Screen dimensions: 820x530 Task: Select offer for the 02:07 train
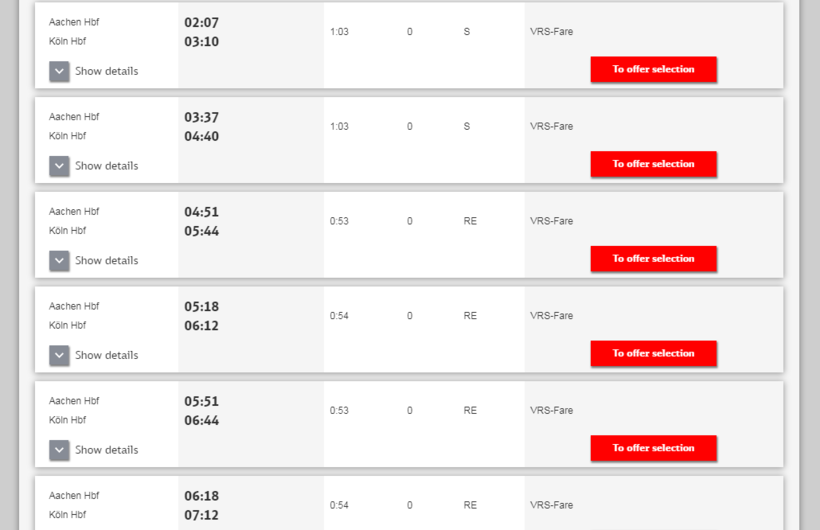[x=653, y=69]
